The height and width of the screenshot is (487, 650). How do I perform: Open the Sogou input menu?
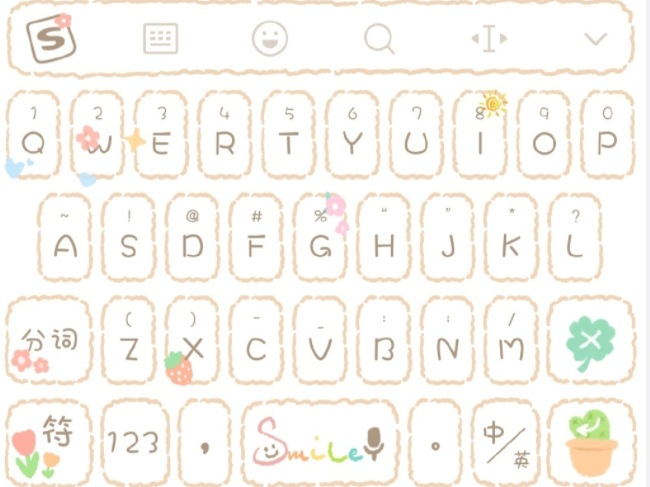point(46,40)
